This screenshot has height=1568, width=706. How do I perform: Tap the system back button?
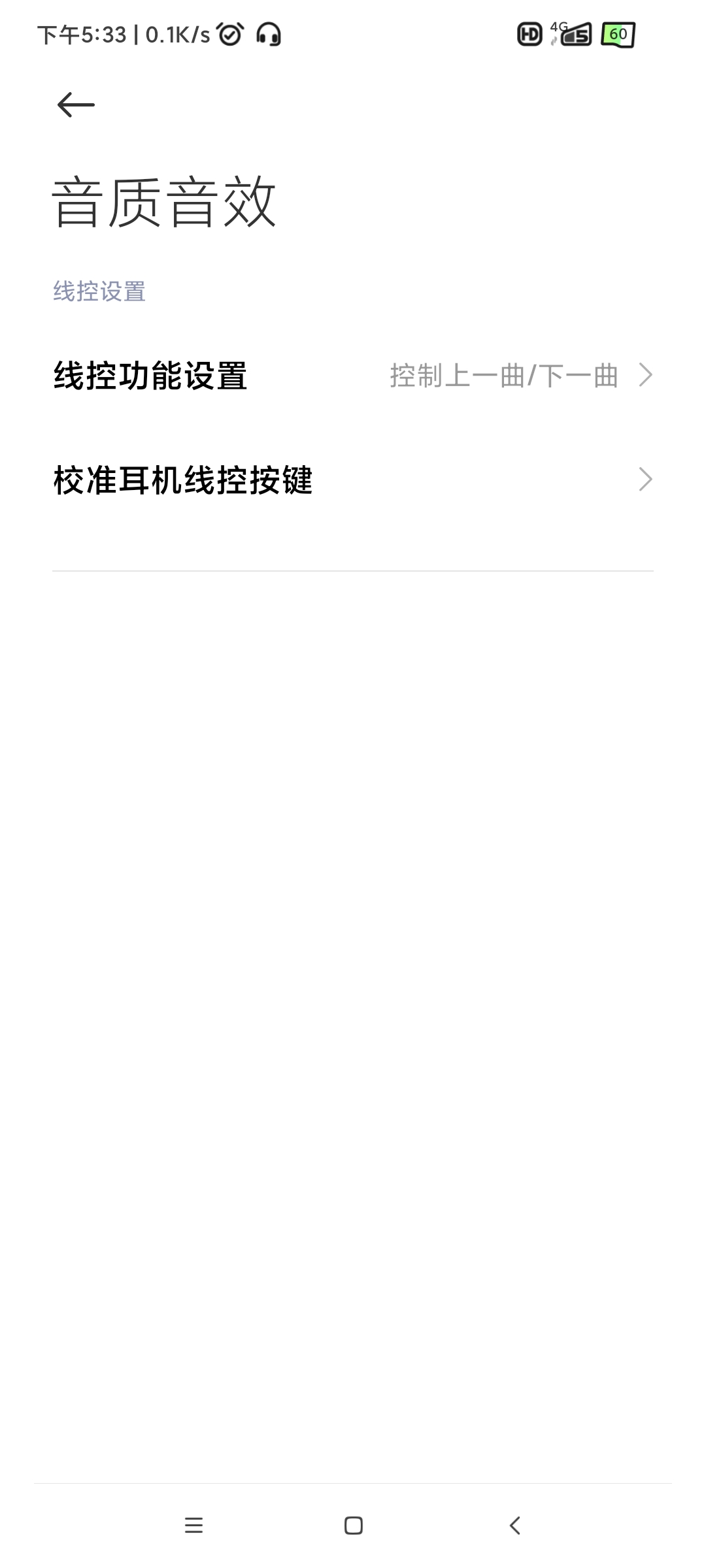pos(514,1526)
